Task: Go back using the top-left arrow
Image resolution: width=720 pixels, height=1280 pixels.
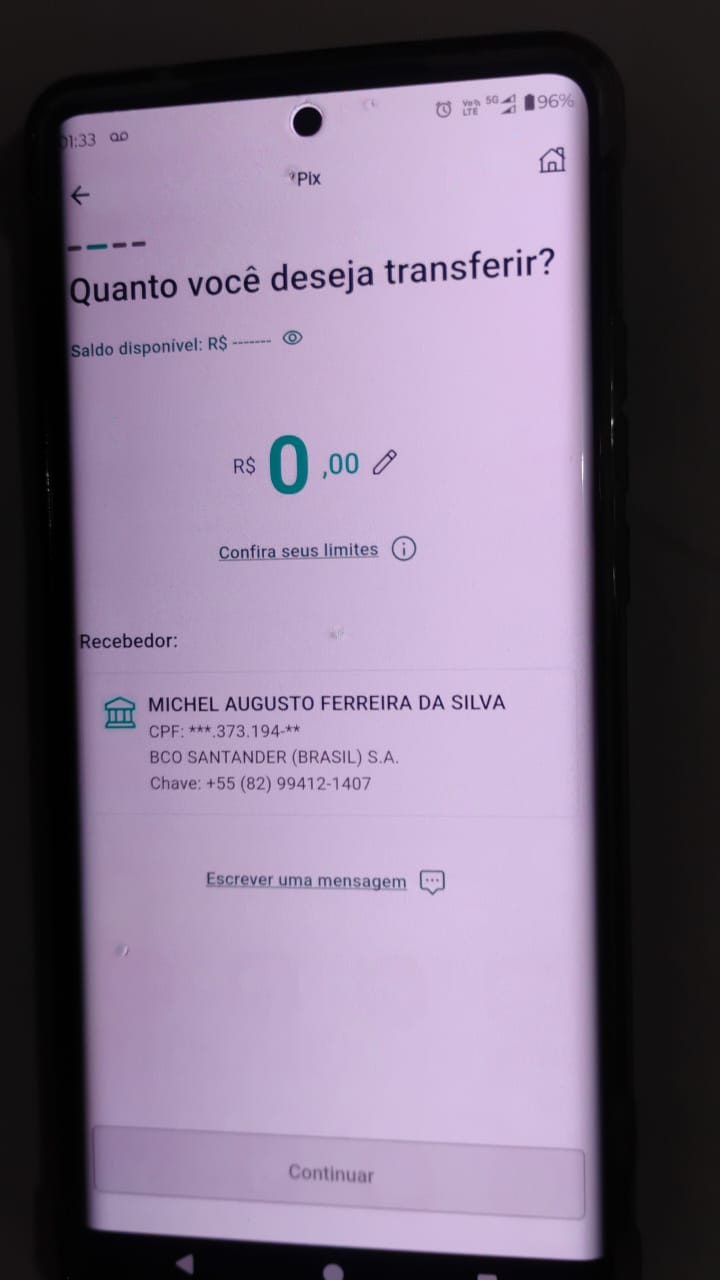Action: 80,196
